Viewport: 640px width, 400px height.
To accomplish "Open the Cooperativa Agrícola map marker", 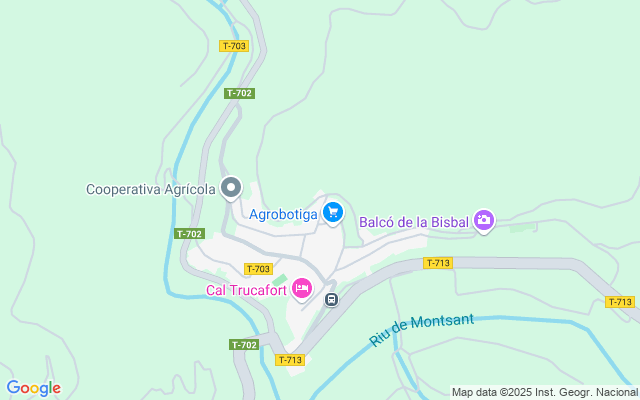I will 231,188.
